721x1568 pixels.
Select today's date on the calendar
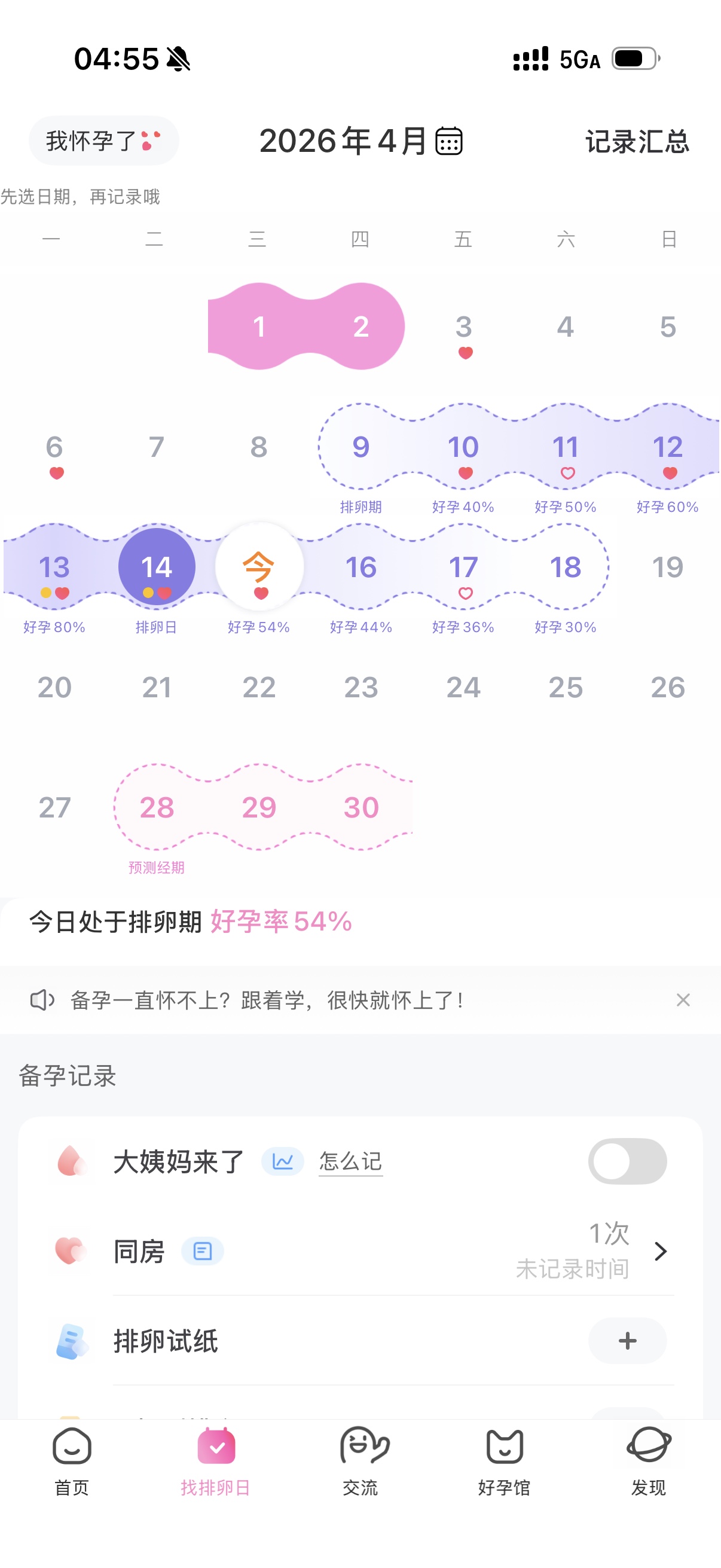pyautogui.click(x=259, y=567)
